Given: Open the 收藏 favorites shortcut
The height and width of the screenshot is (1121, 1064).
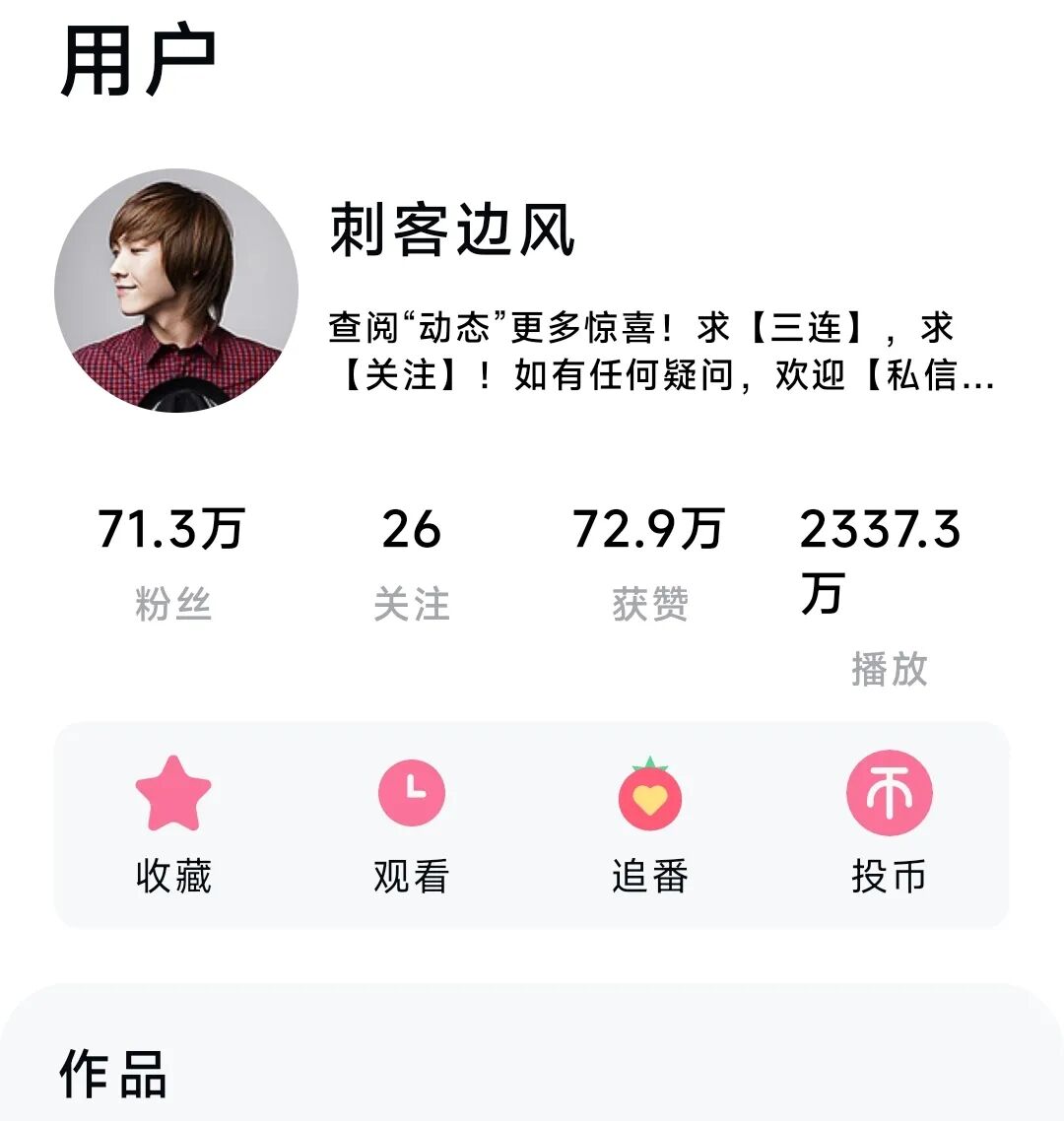Looking at the screenshot, I should pos(173,824).
